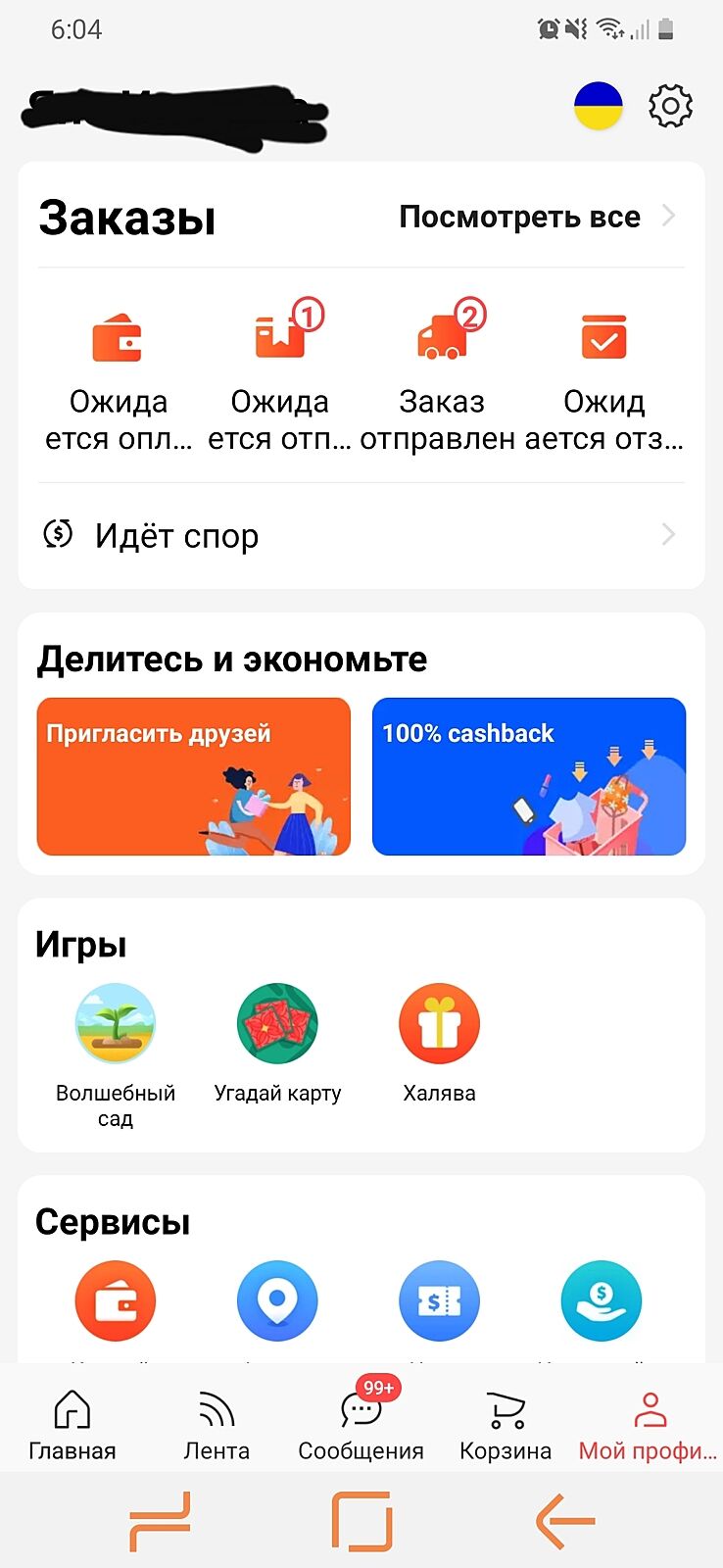
Task: Go to the Главная tab
Action: click(72, 1425)
